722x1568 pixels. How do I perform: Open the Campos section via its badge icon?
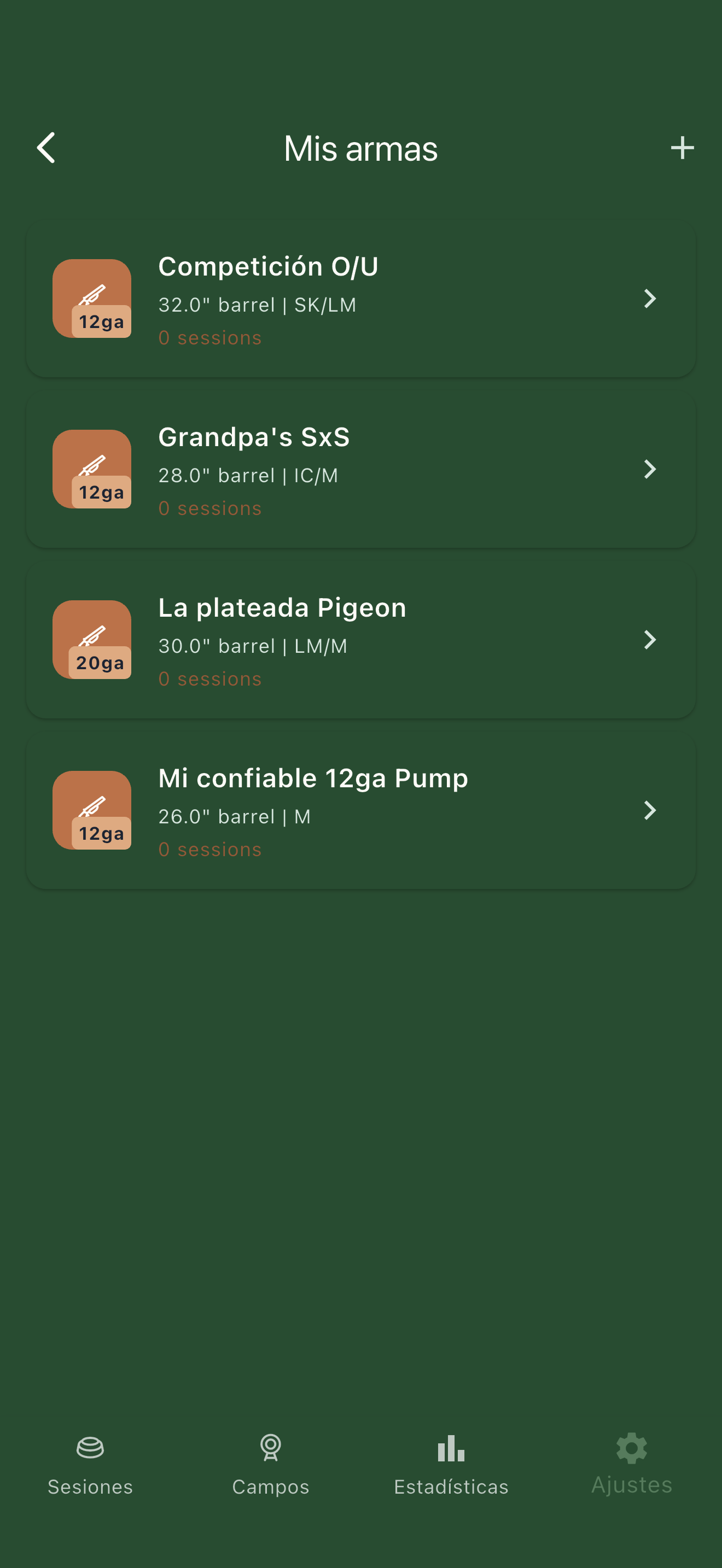(x=270, y=1449)
